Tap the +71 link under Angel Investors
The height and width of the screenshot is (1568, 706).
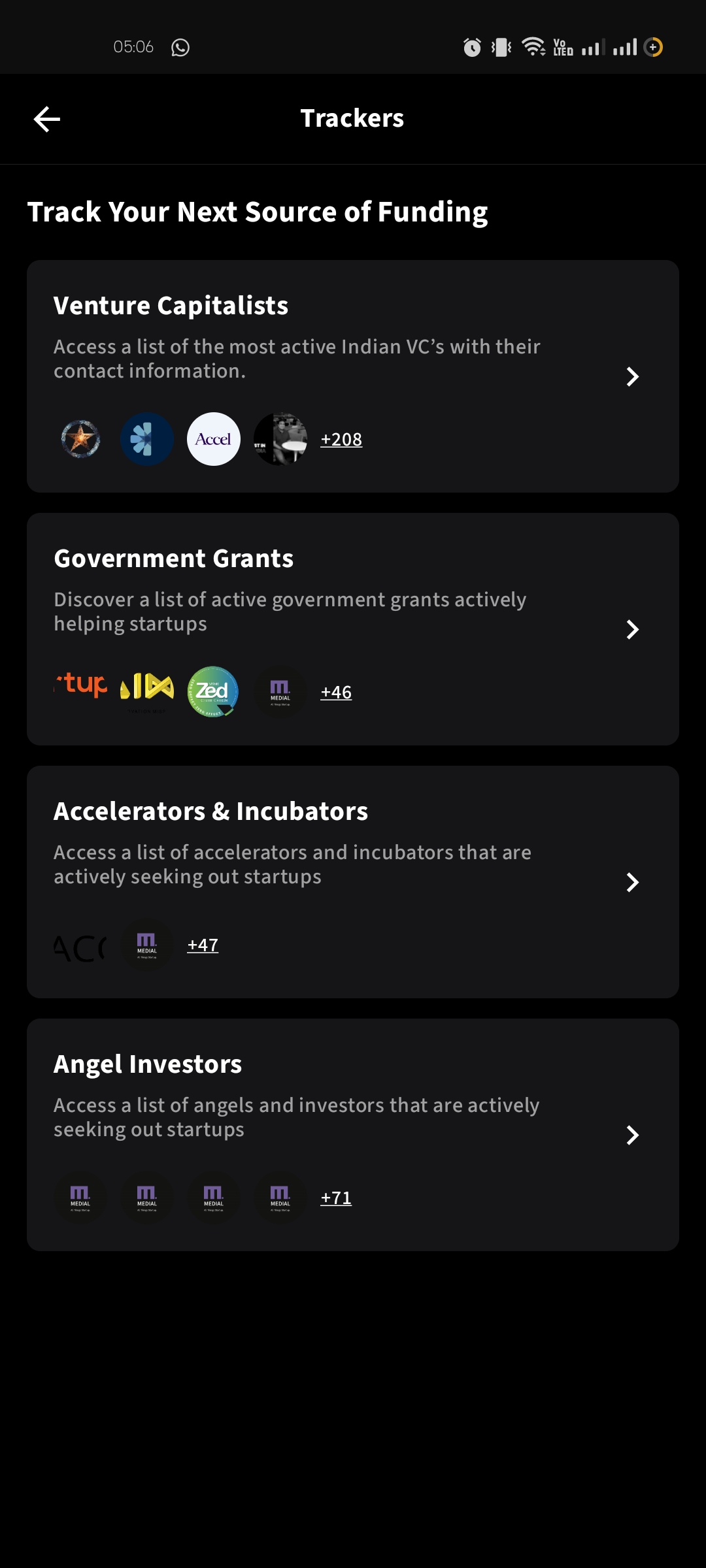pyautogui.click(x=336, y=1198)
